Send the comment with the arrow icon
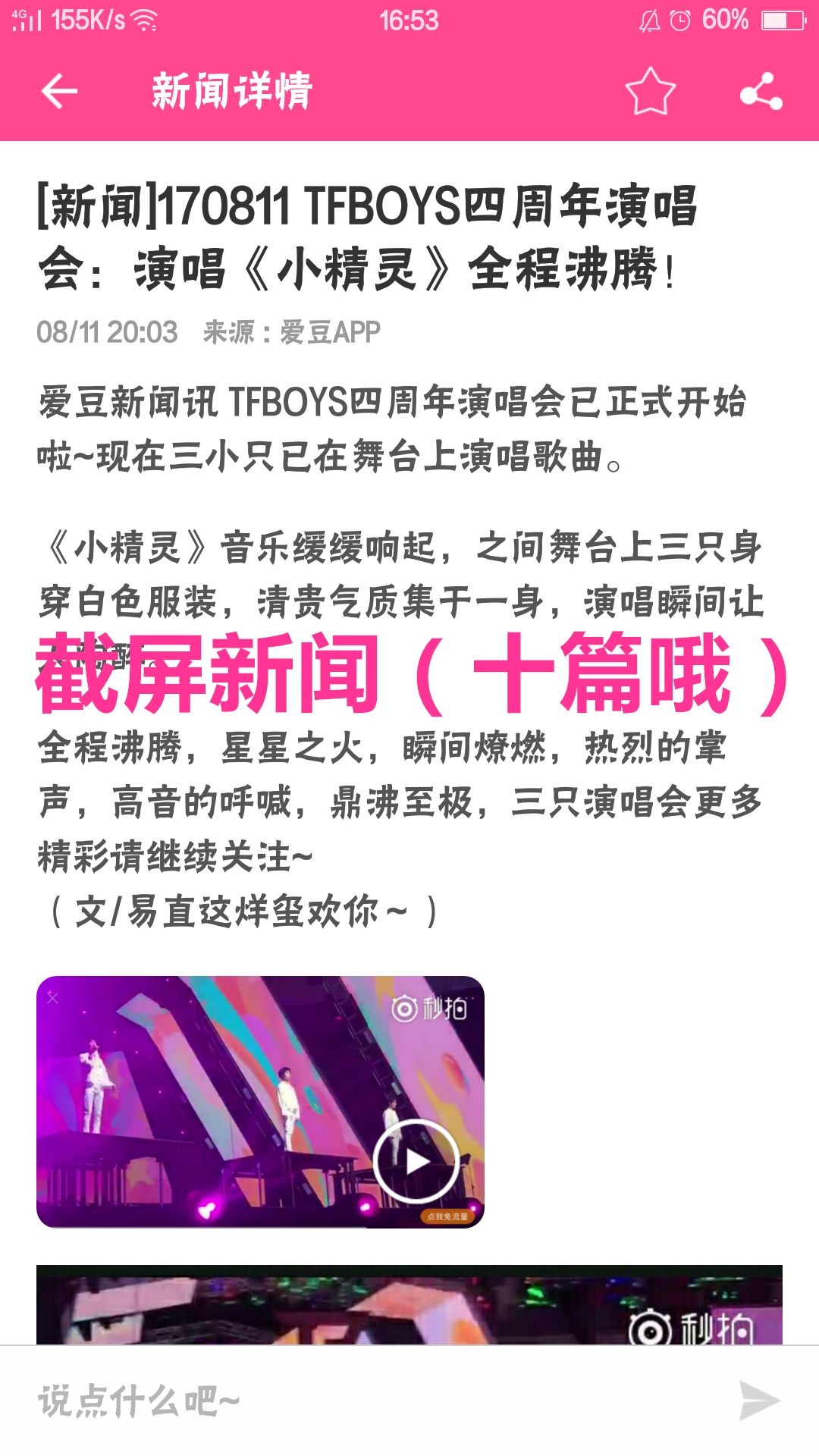Viewport: 819px width, 1456px height. tap(759, 1401)
